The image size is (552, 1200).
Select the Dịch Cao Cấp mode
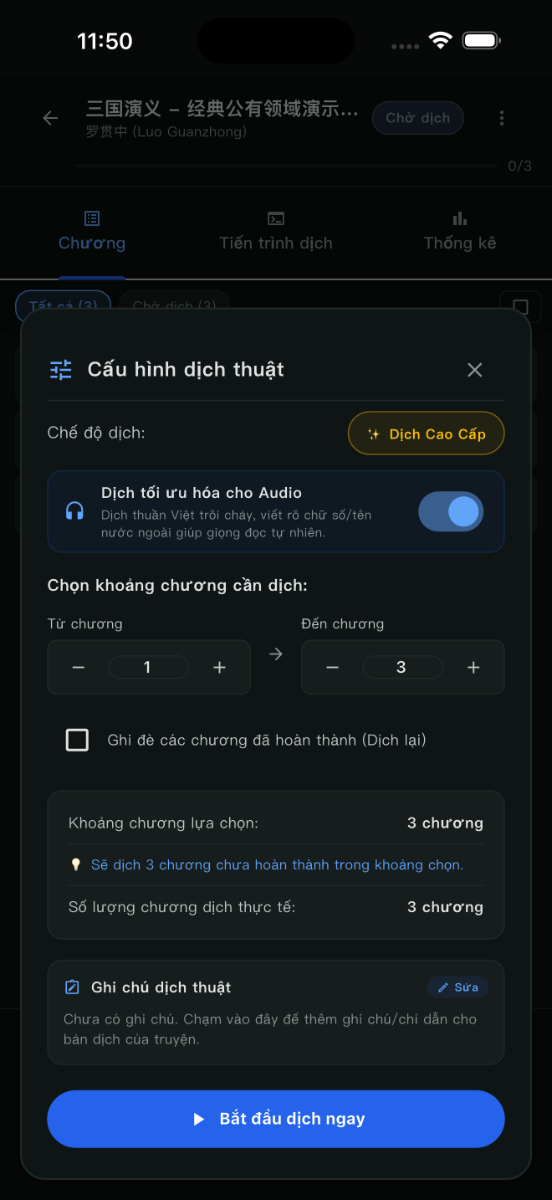(426, 434)
